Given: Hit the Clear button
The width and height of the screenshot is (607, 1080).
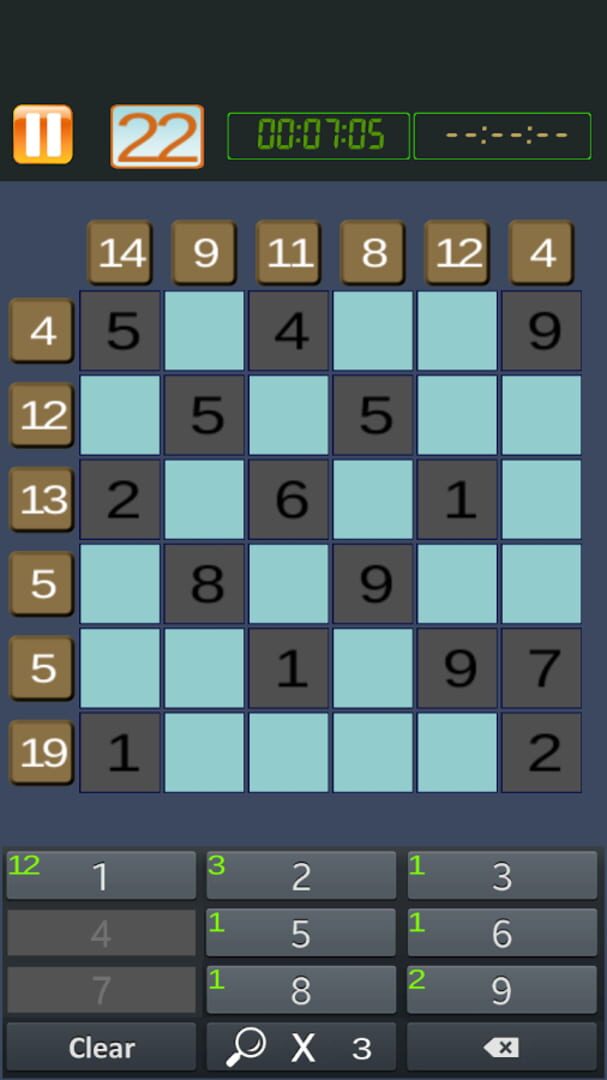Looking at the screenshot, I should click(x=101, y=1047).
